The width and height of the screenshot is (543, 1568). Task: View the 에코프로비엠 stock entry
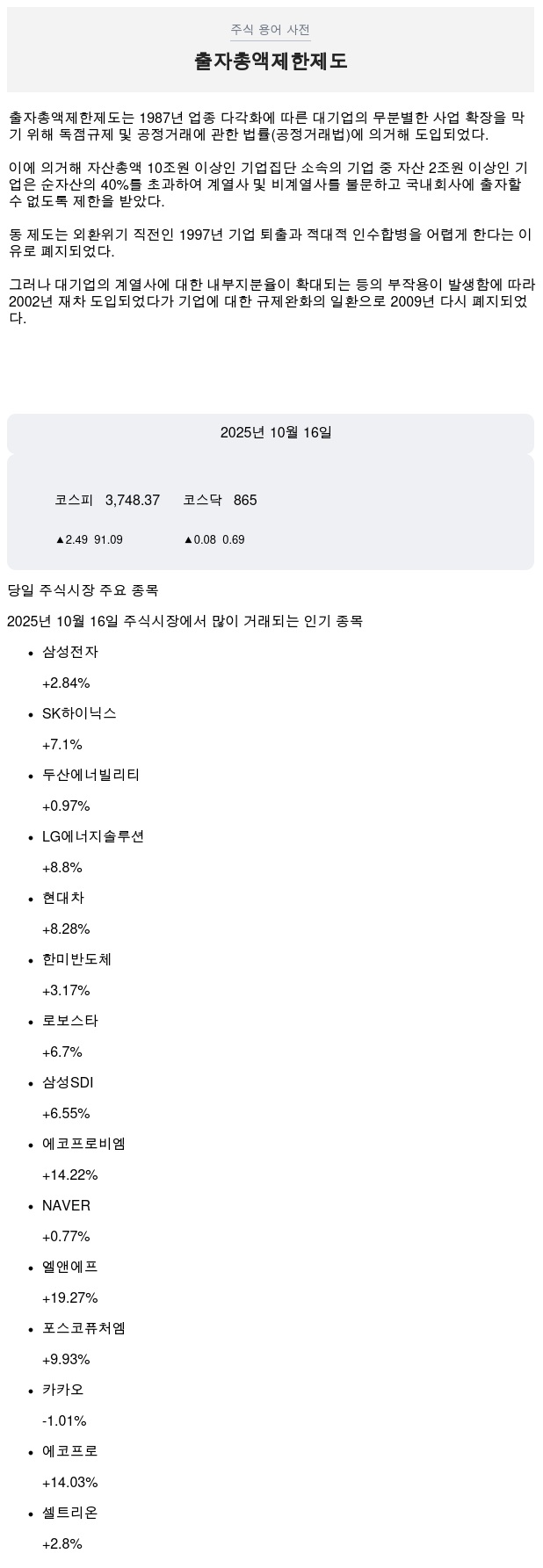tap(83, 1145)
